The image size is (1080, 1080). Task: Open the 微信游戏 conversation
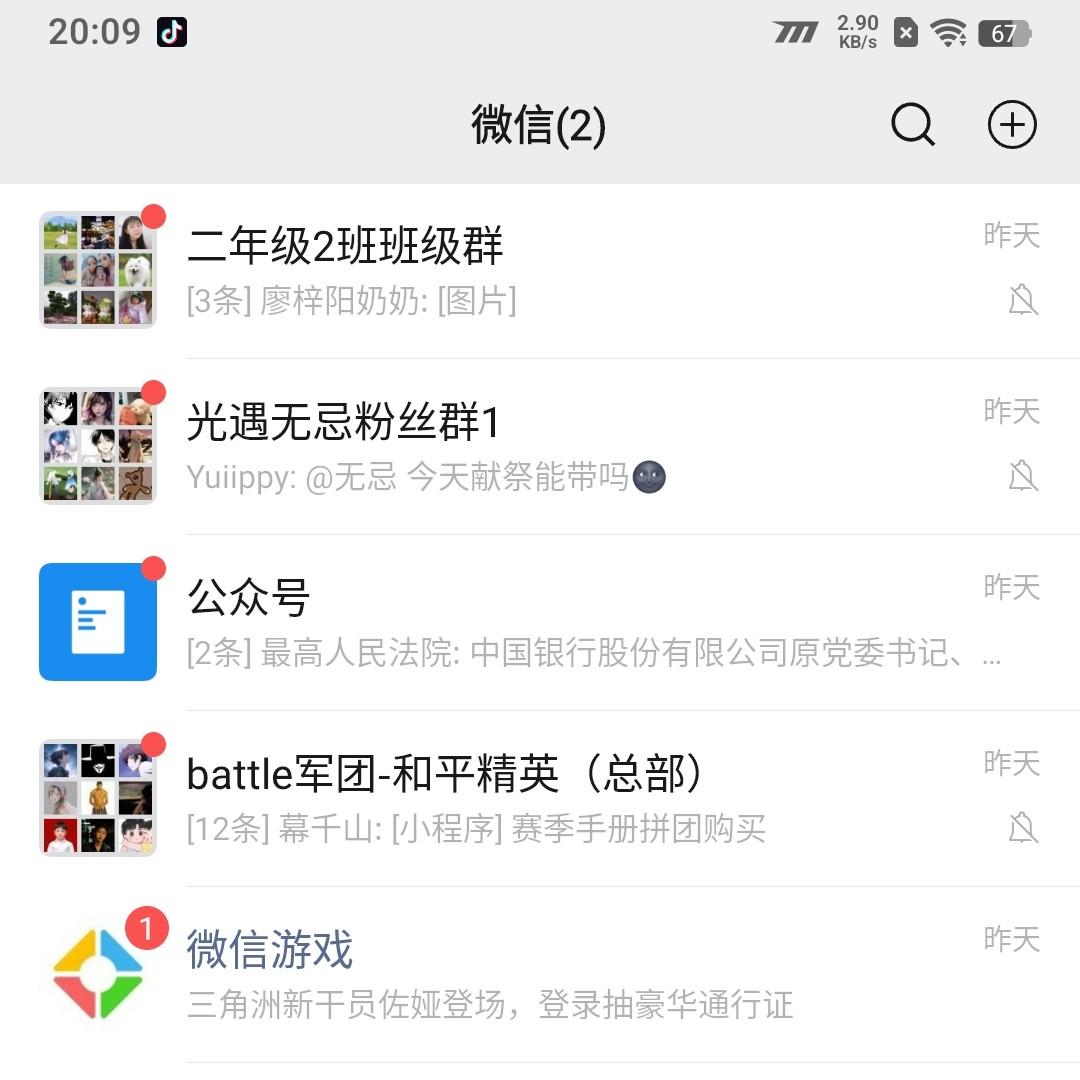point(540,974)
